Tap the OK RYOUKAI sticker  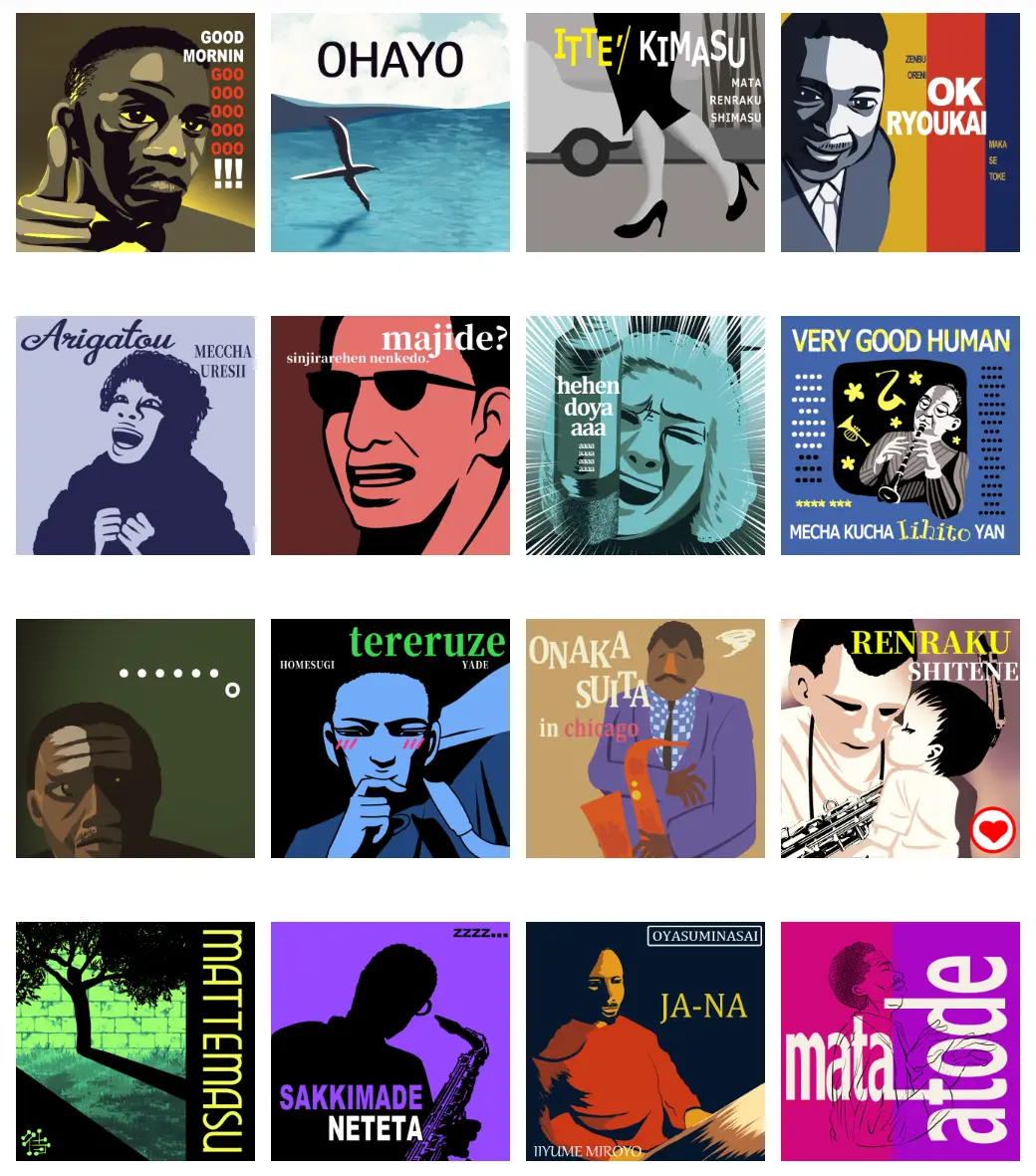pyautogui.click(x=901, y=133)
